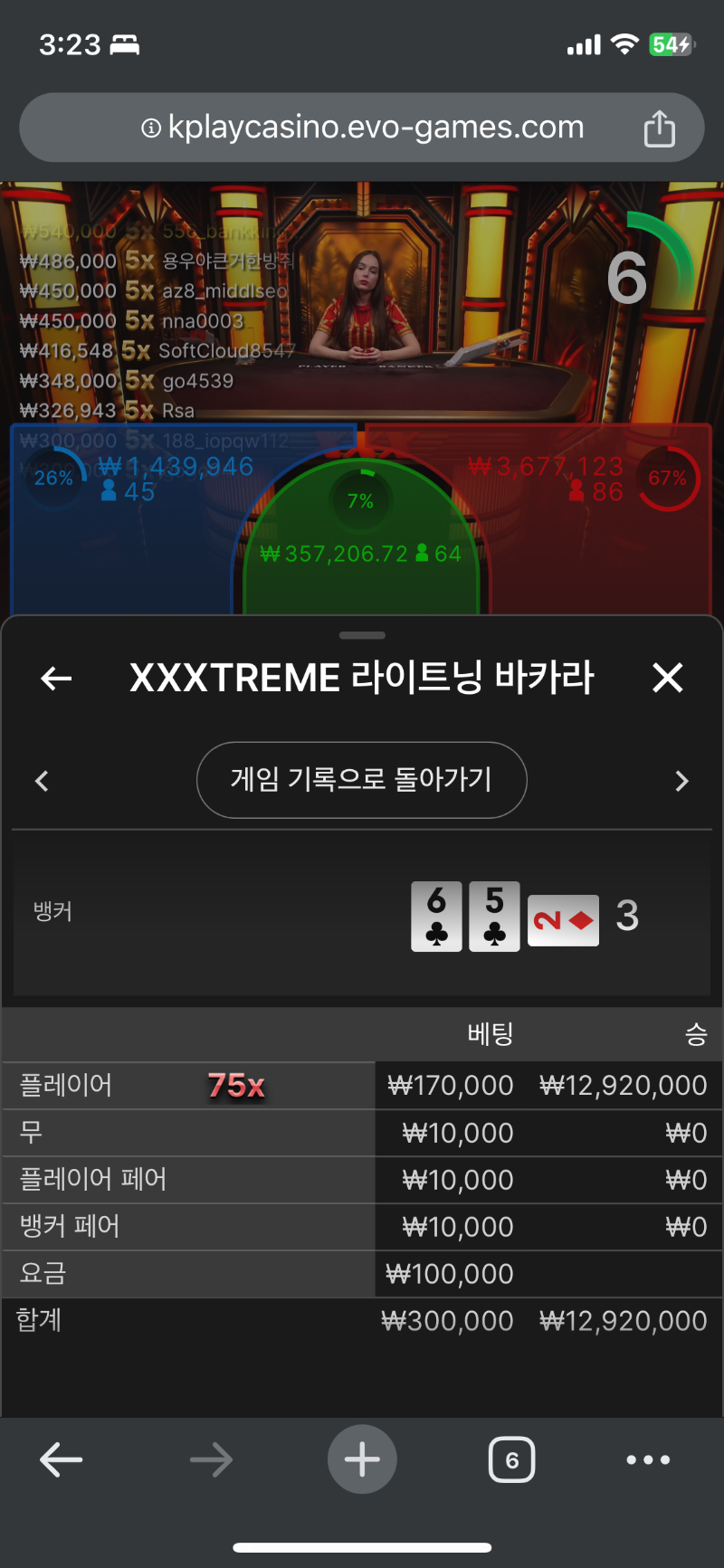
Task: Open the tab switcher showing 6
Action: click(512, 1459)
